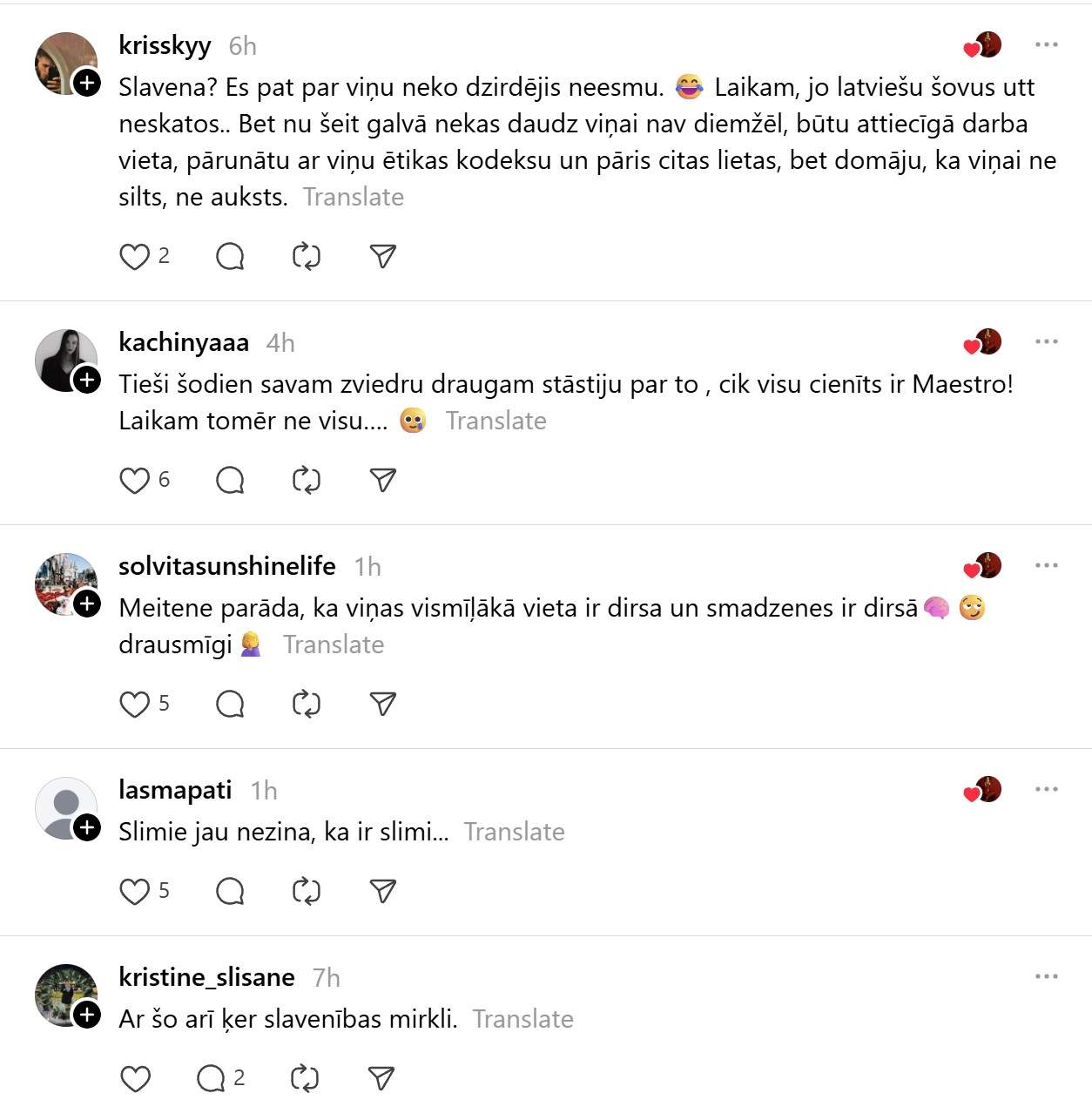Translate kristine_slisane's comment
The width and height of the screenshot is (1092, 1120).
[x=522, y=1019]
